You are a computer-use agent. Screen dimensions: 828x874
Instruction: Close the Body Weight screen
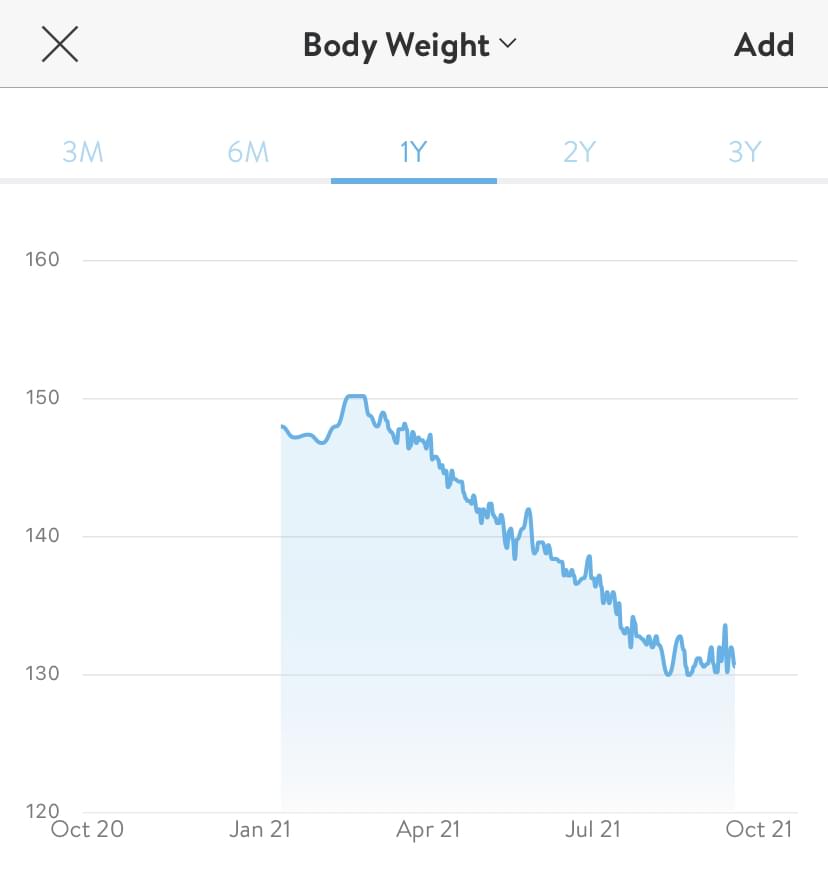(60, 45)
